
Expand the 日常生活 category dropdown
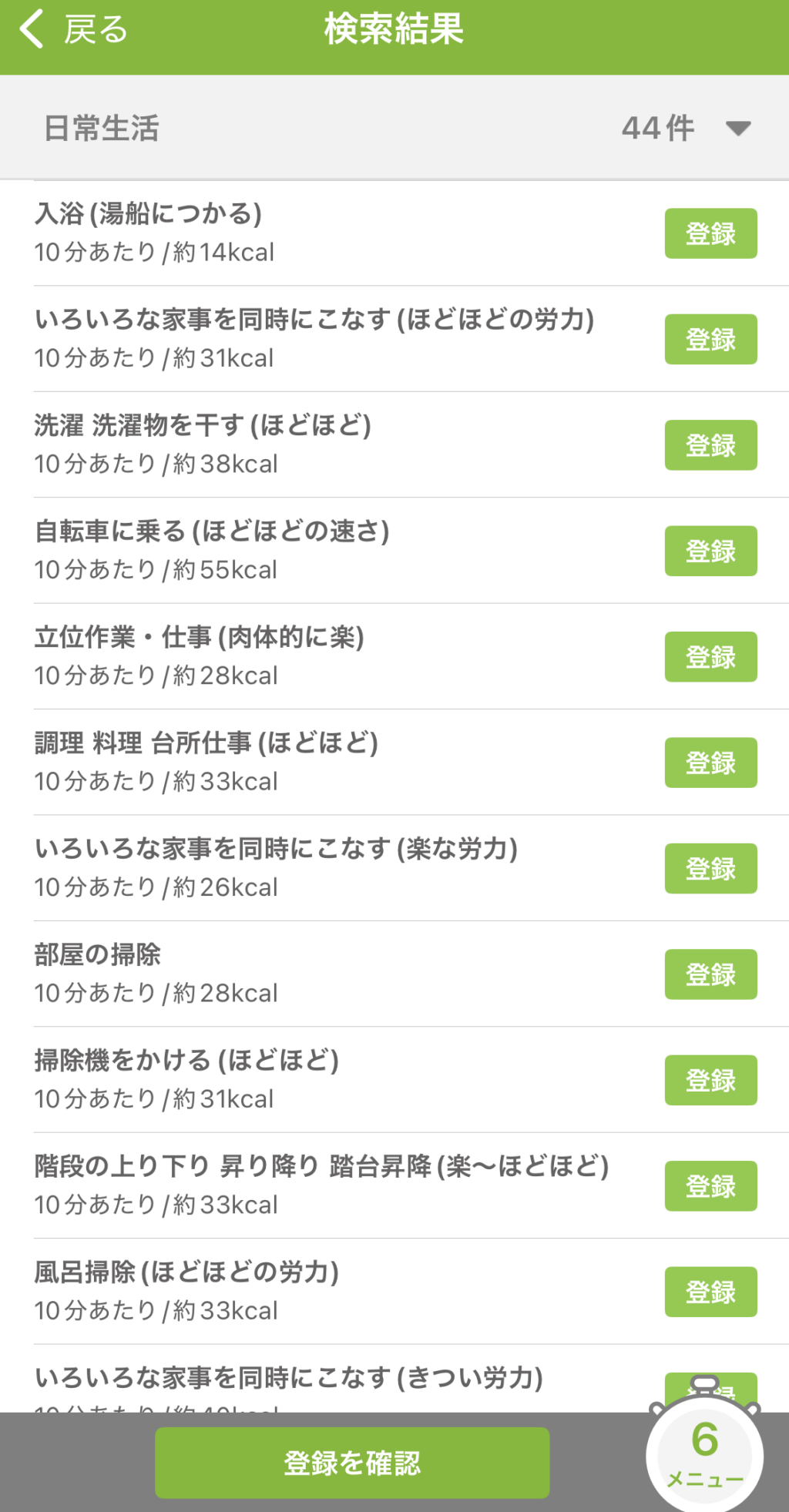point(737,128)
